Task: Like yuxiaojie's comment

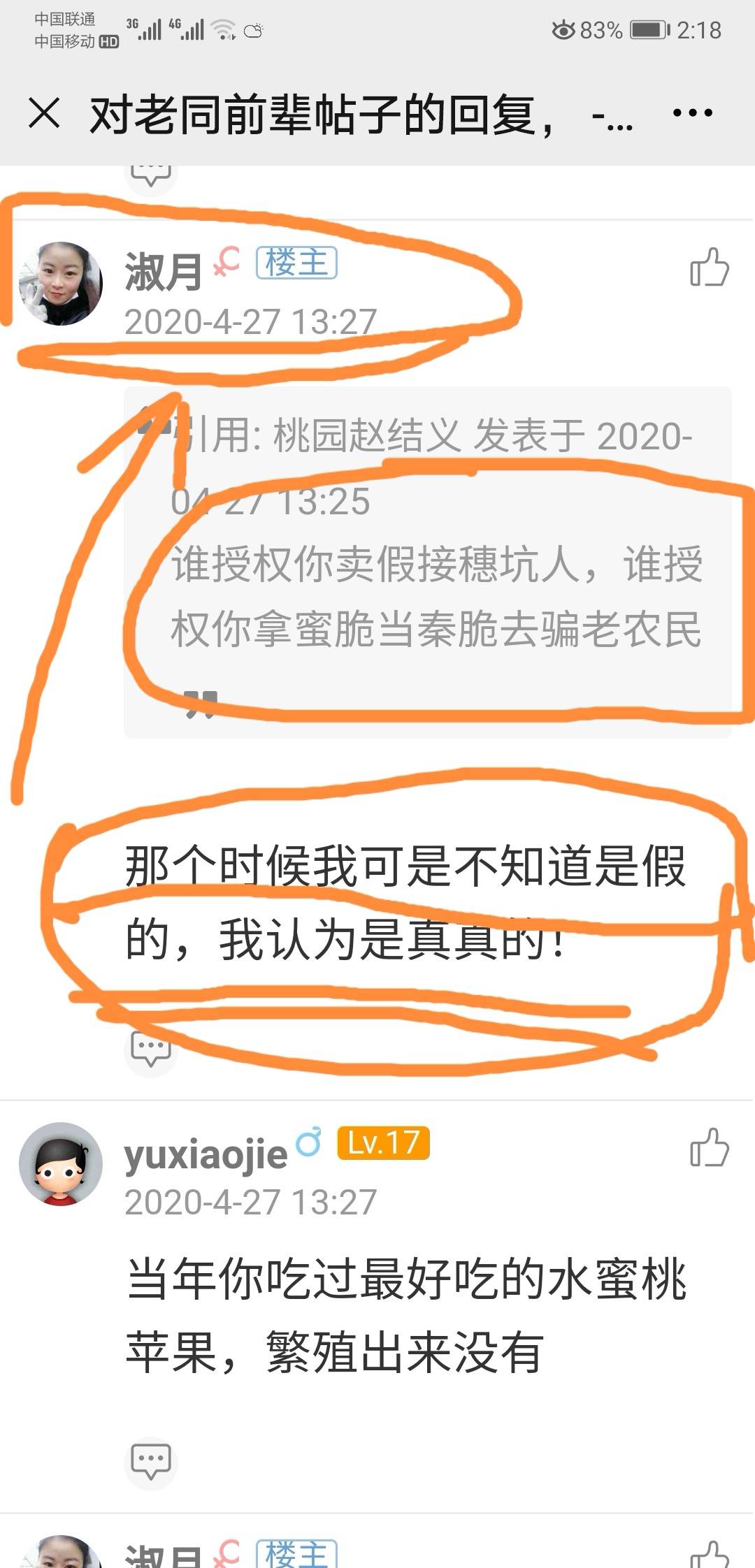Action: [x=710, y=1148]
